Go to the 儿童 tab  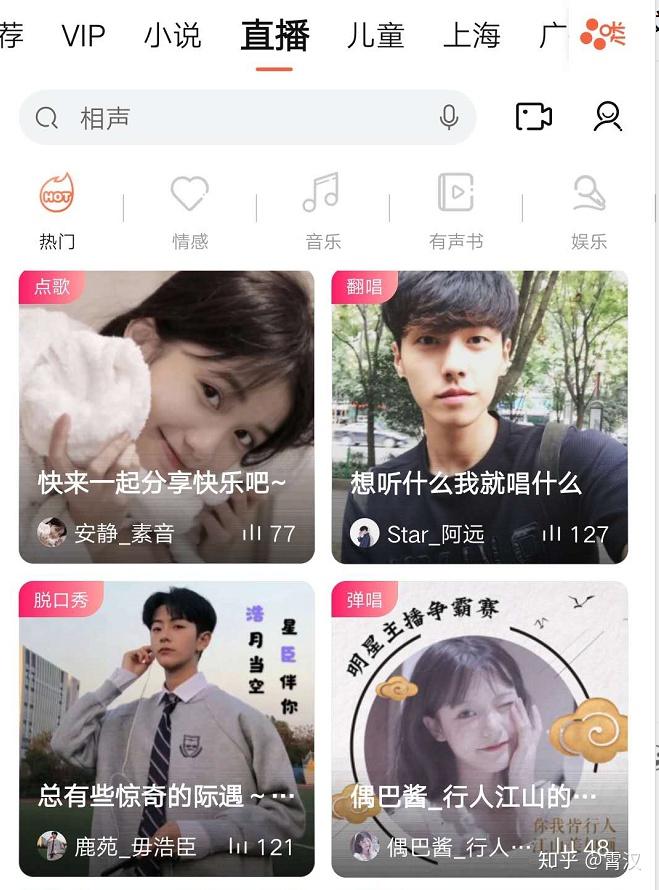pos(375,36)
